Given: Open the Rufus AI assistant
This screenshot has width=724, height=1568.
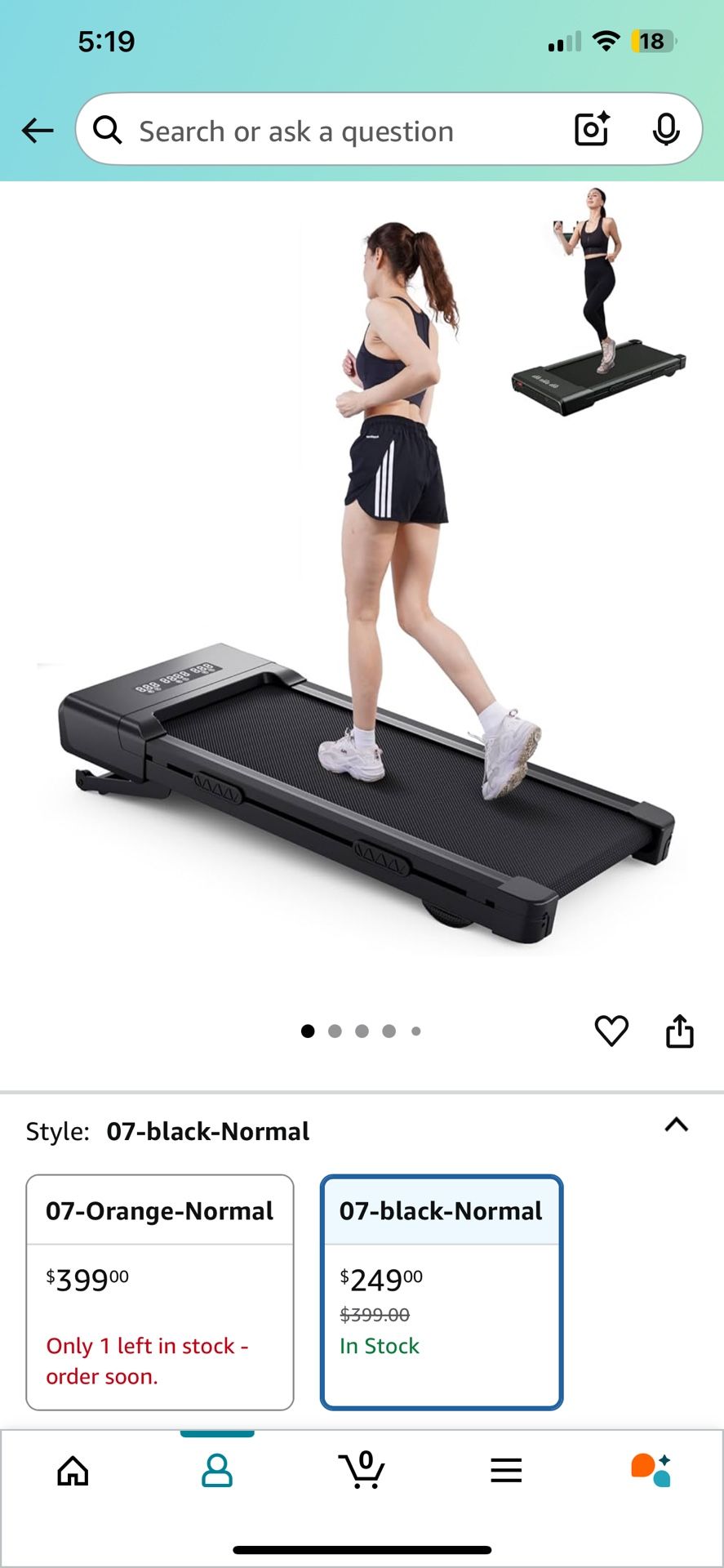Looking at the screenshot, I should pyautogui.click(x=651, y=1470).
